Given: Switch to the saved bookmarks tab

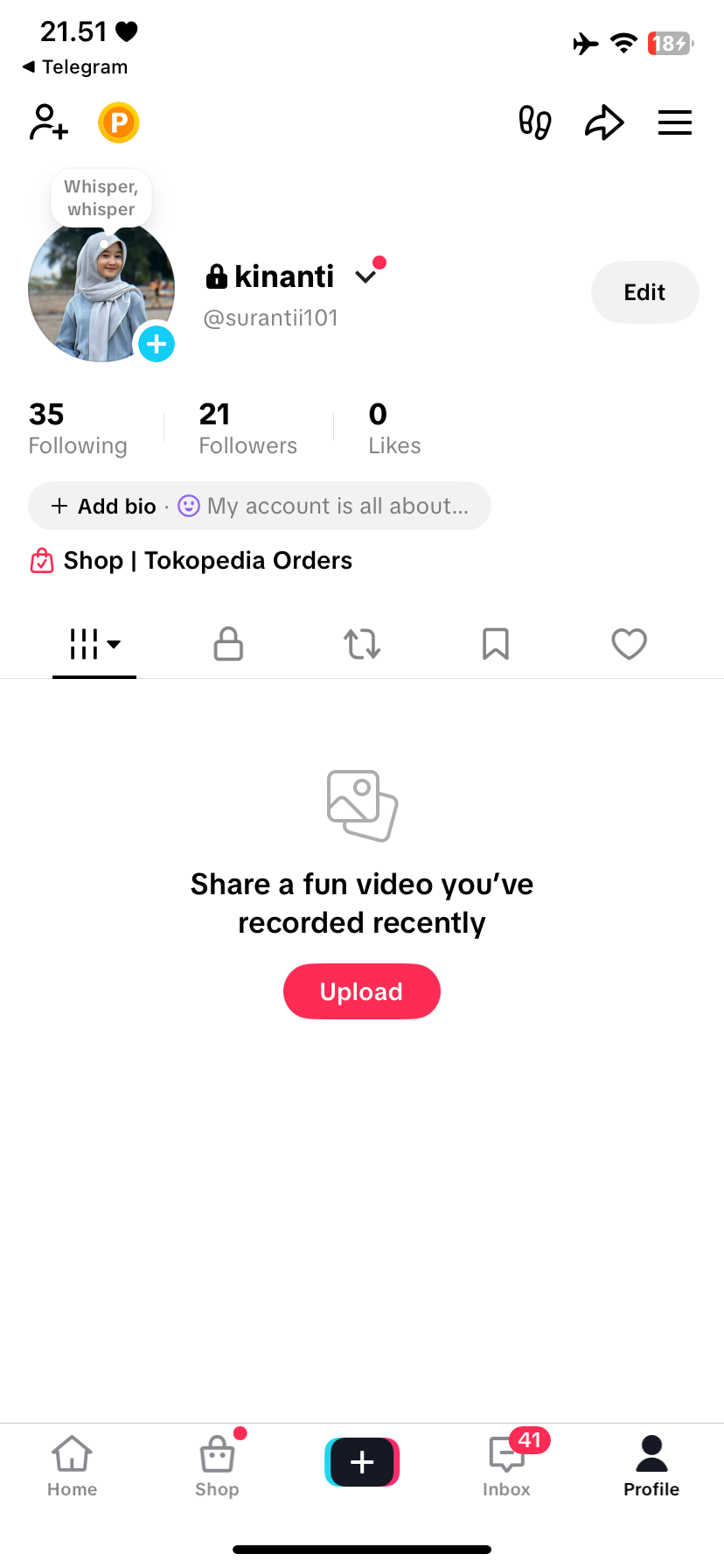Looking at the screenshot, I should click(x=496, y=644).
